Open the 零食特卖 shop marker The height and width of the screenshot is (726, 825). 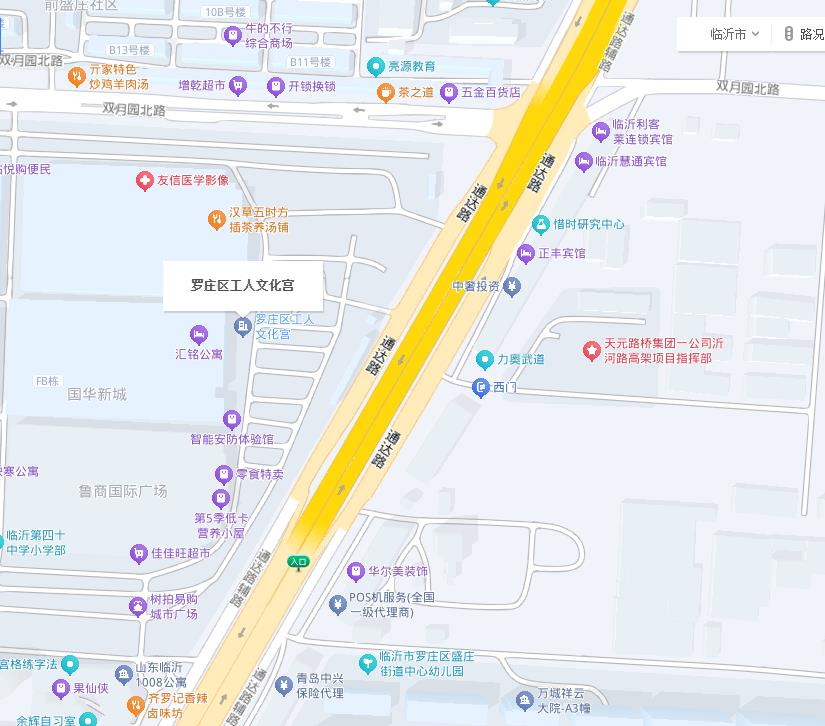[x=224, y=474]
